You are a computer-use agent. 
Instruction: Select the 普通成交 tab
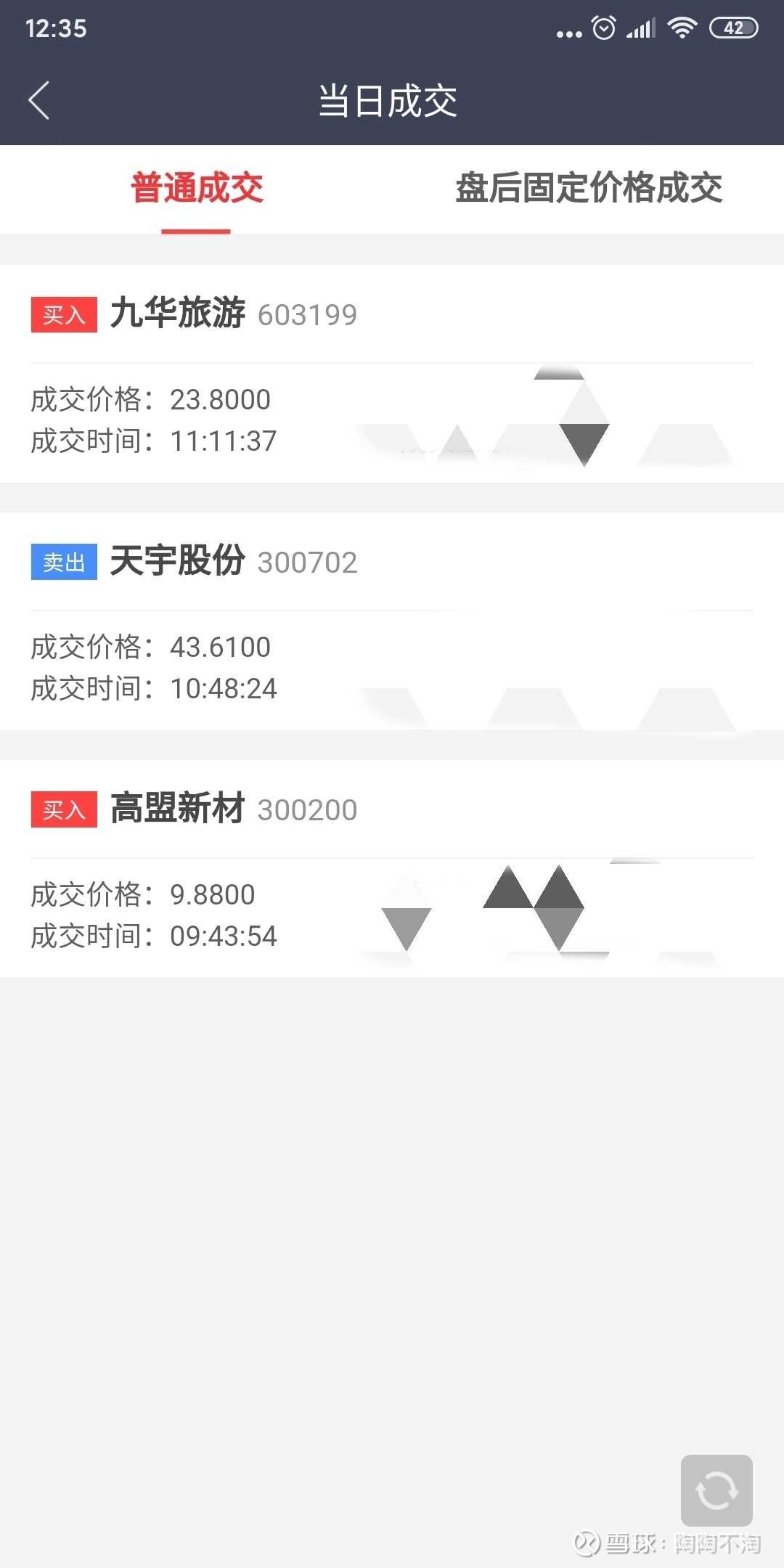point(197,189)
